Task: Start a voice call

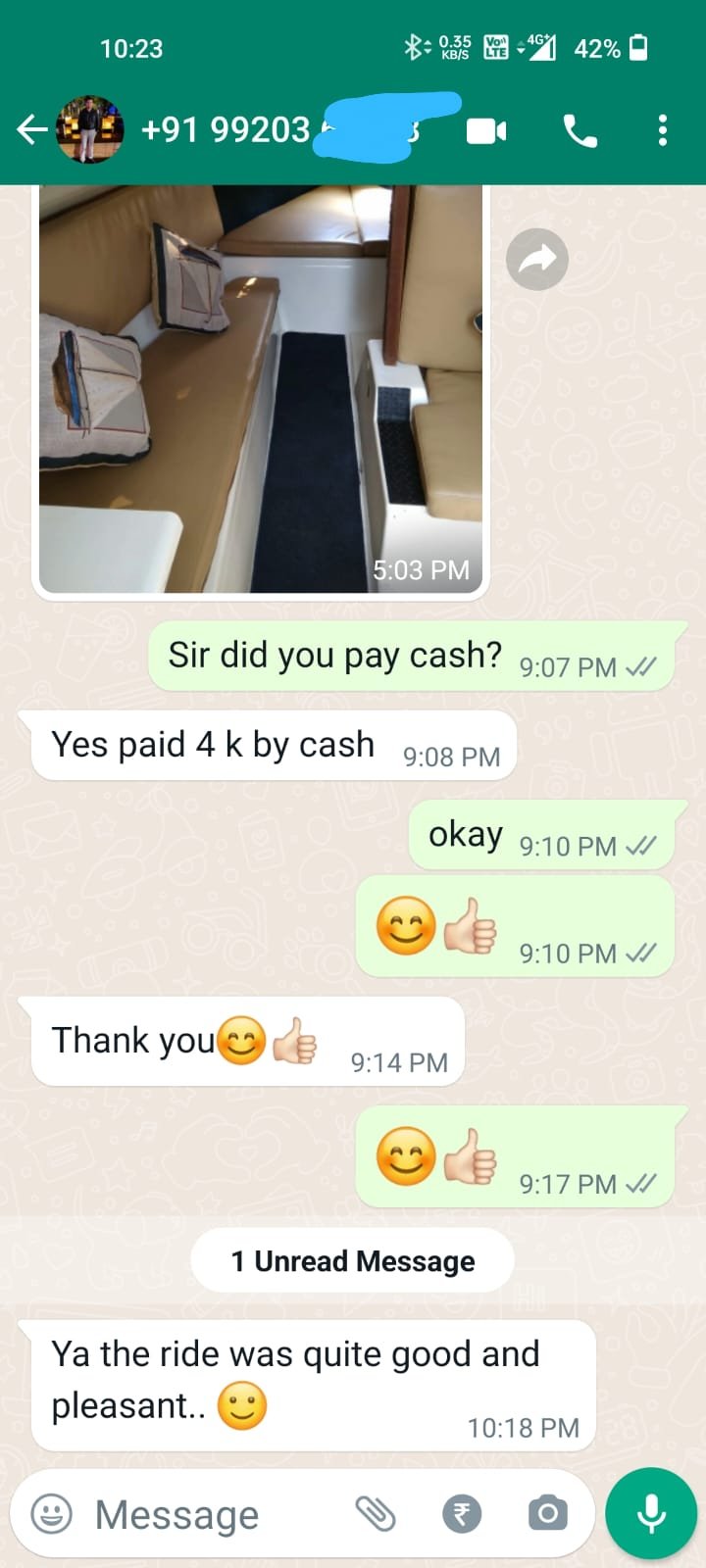Action: tap(580, 130)
